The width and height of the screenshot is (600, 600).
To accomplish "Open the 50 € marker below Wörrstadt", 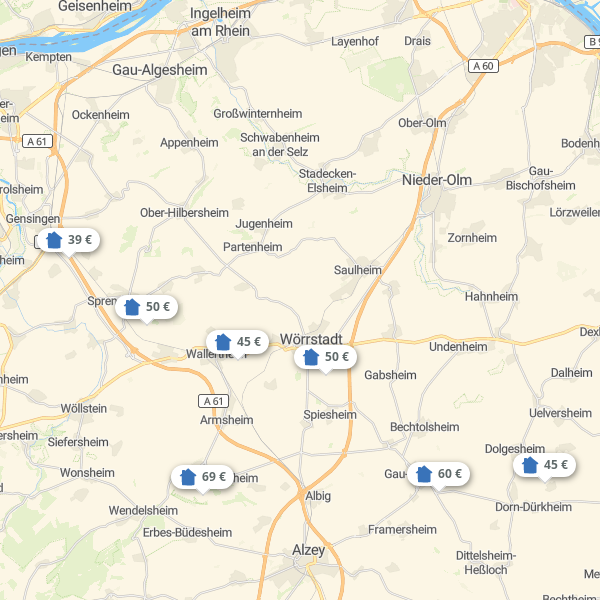I will pos(326,357).
